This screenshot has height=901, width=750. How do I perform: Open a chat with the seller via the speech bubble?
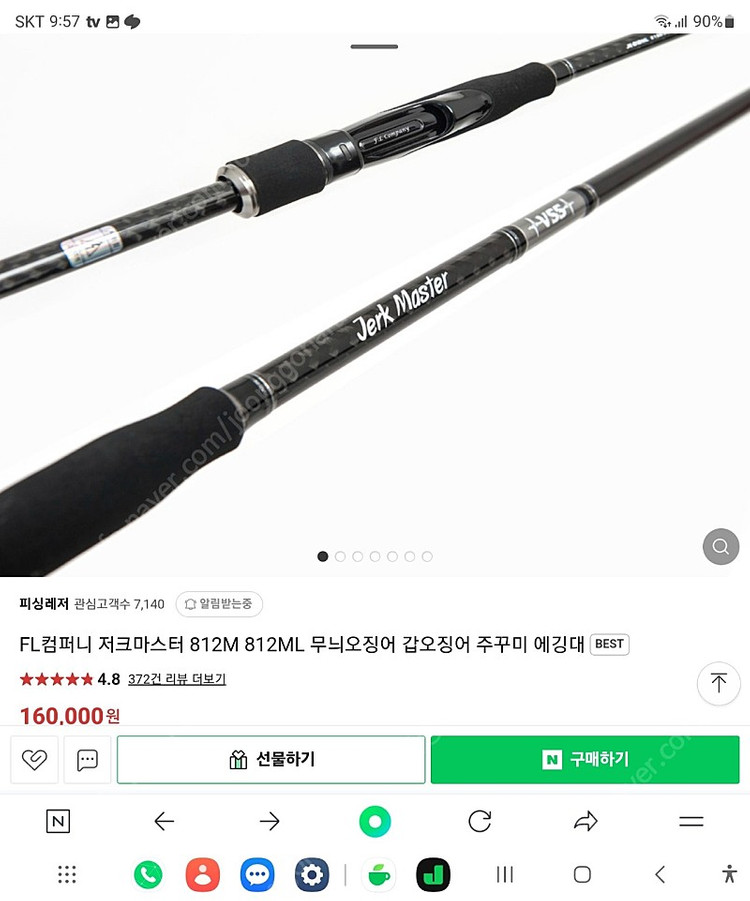pos(87,759)
